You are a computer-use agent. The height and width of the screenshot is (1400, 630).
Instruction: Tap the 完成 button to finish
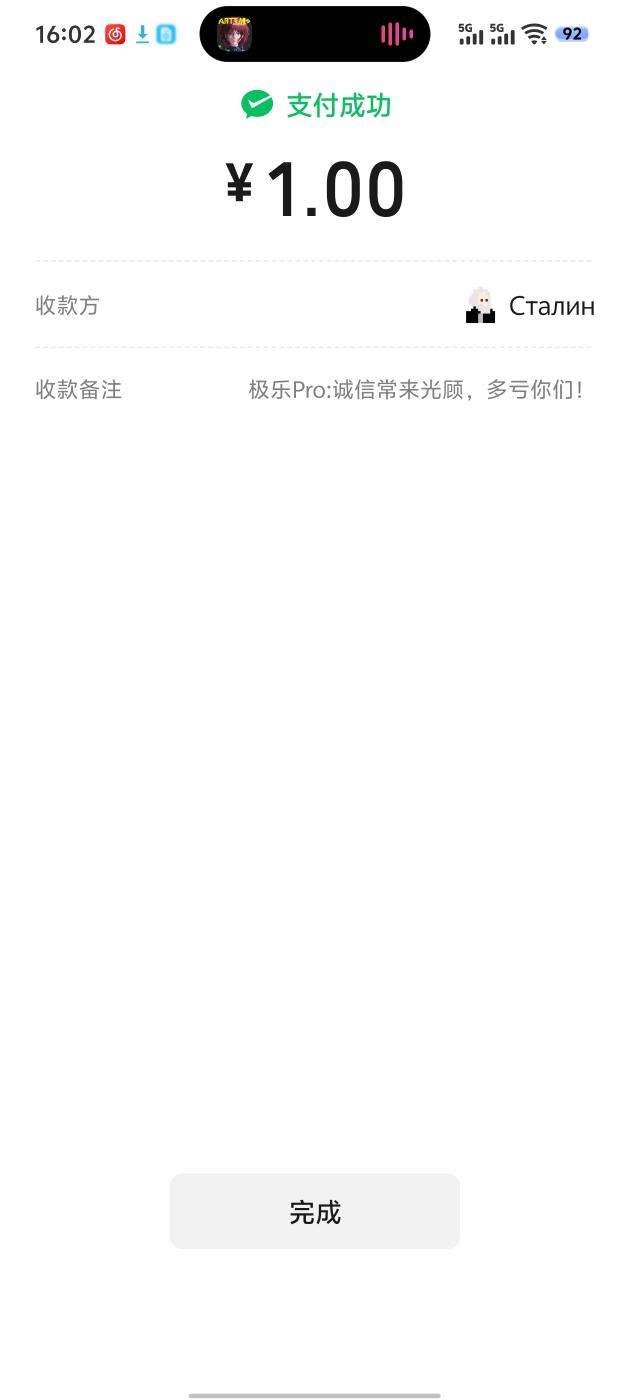click(314, 1211)
